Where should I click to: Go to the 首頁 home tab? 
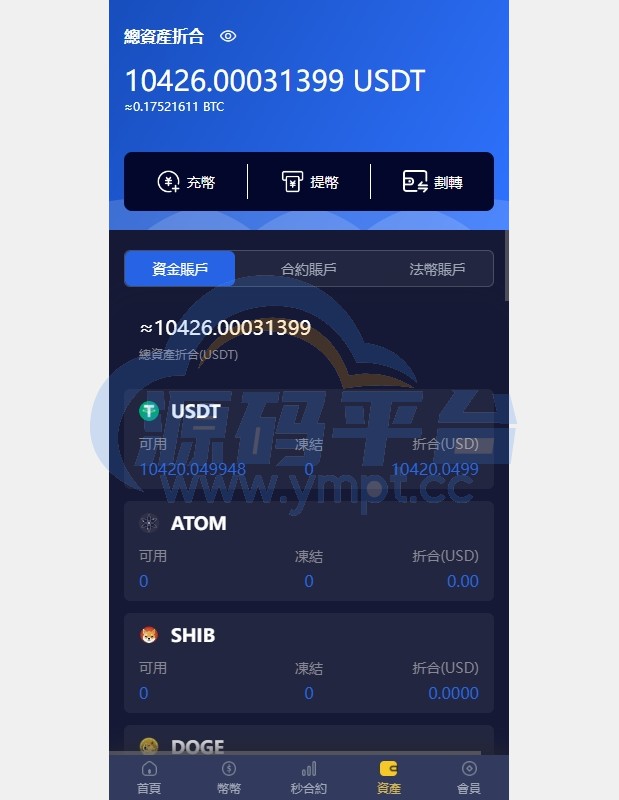pos(149,778)
